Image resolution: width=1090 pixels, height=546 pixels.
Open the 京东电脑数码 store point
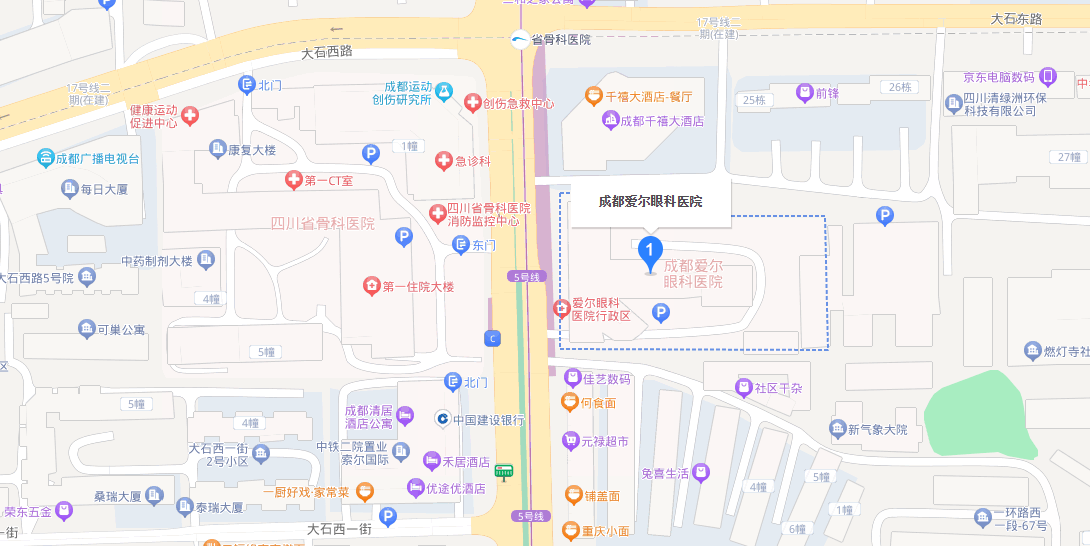(1047, 76)
